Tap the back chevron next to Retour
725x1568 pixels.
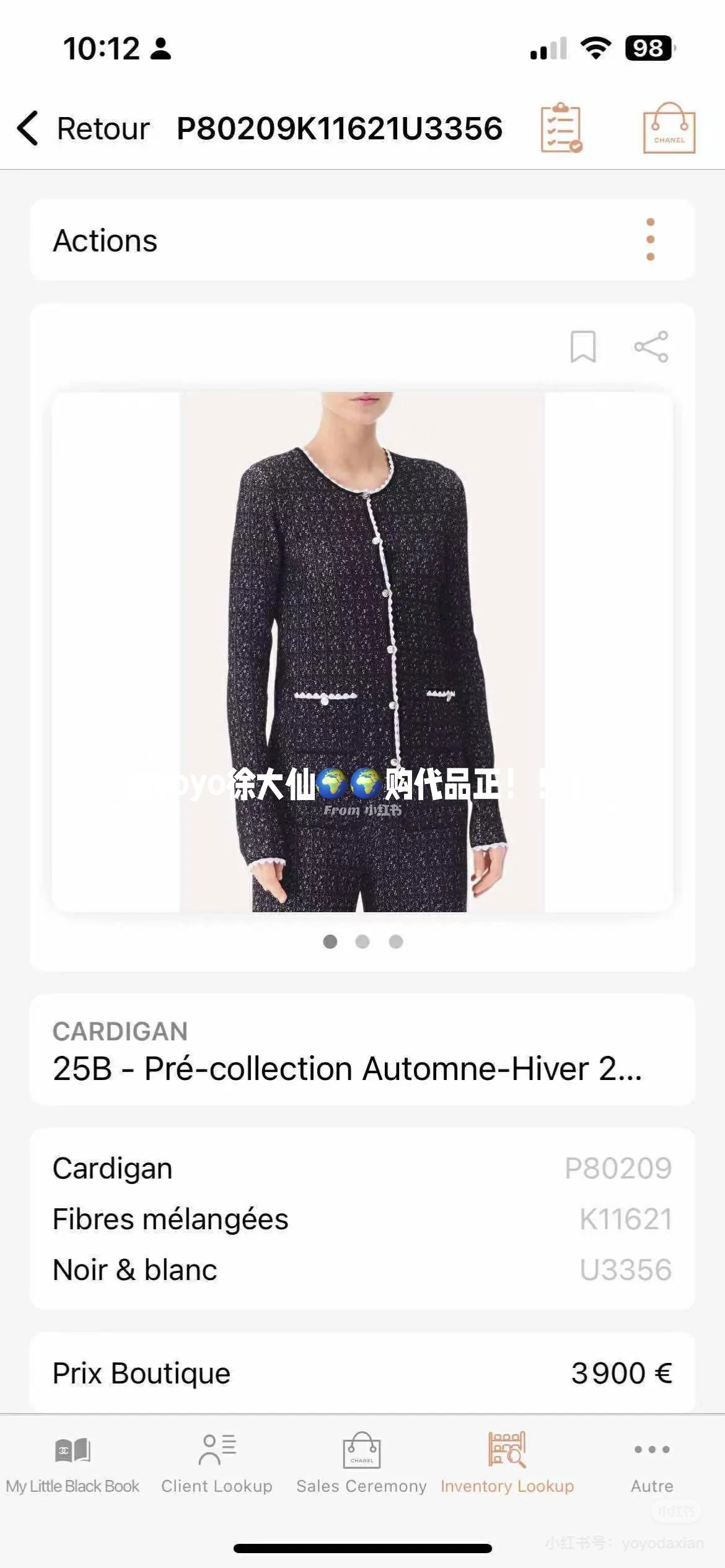tap(27, 127)
